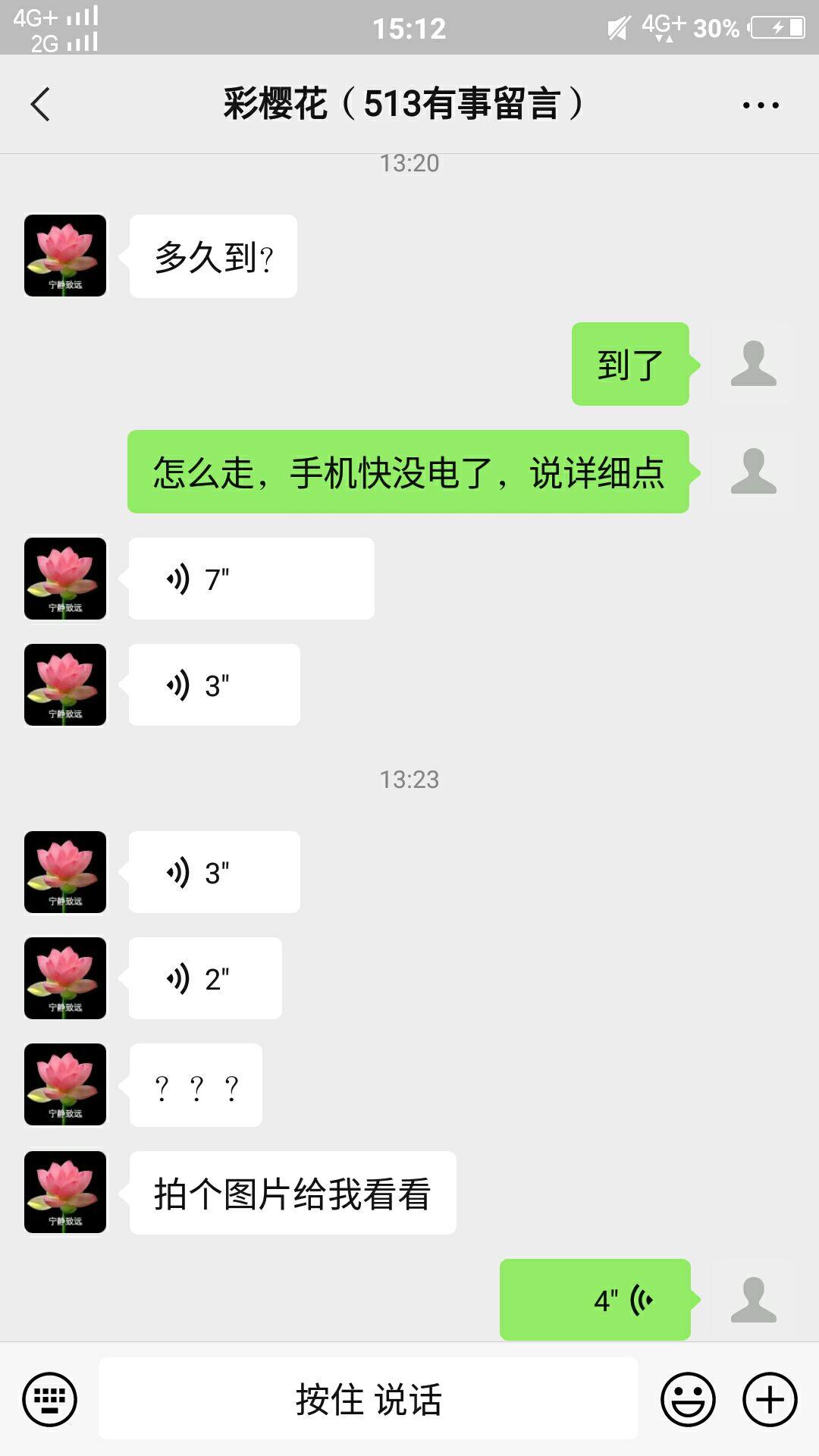The image size is (819, 1456).
Task: Switch to keyboard text input
Action: pyautogui.click(x=50, y=1399)
